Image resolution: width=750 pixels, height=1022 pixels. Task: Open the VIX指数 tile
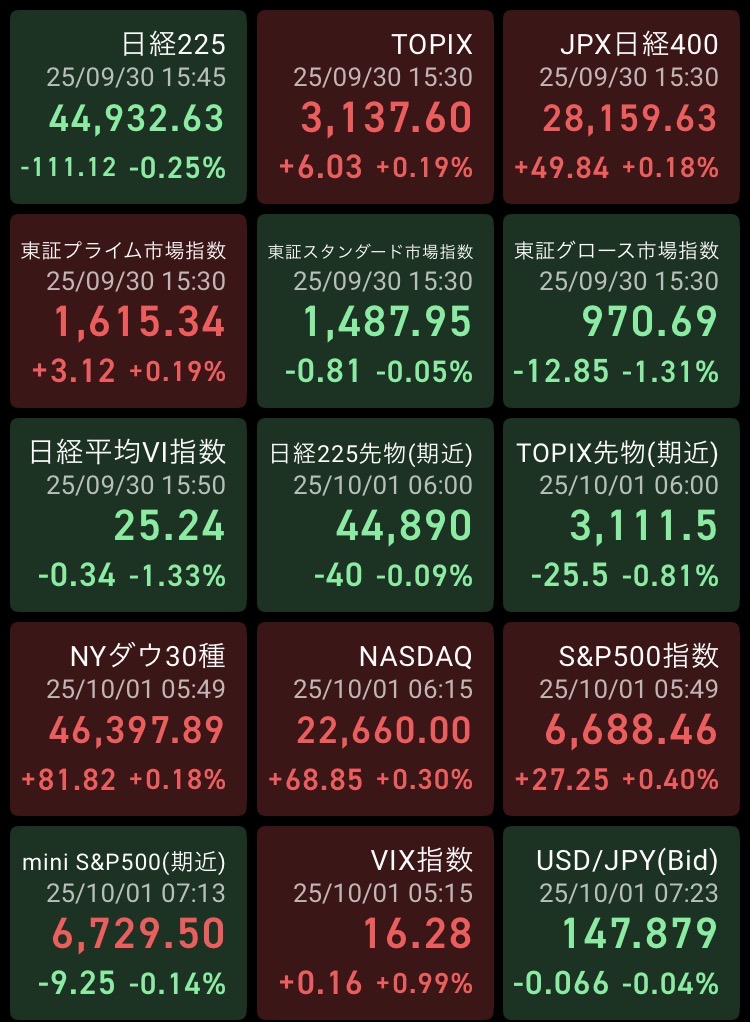[375, 921]
